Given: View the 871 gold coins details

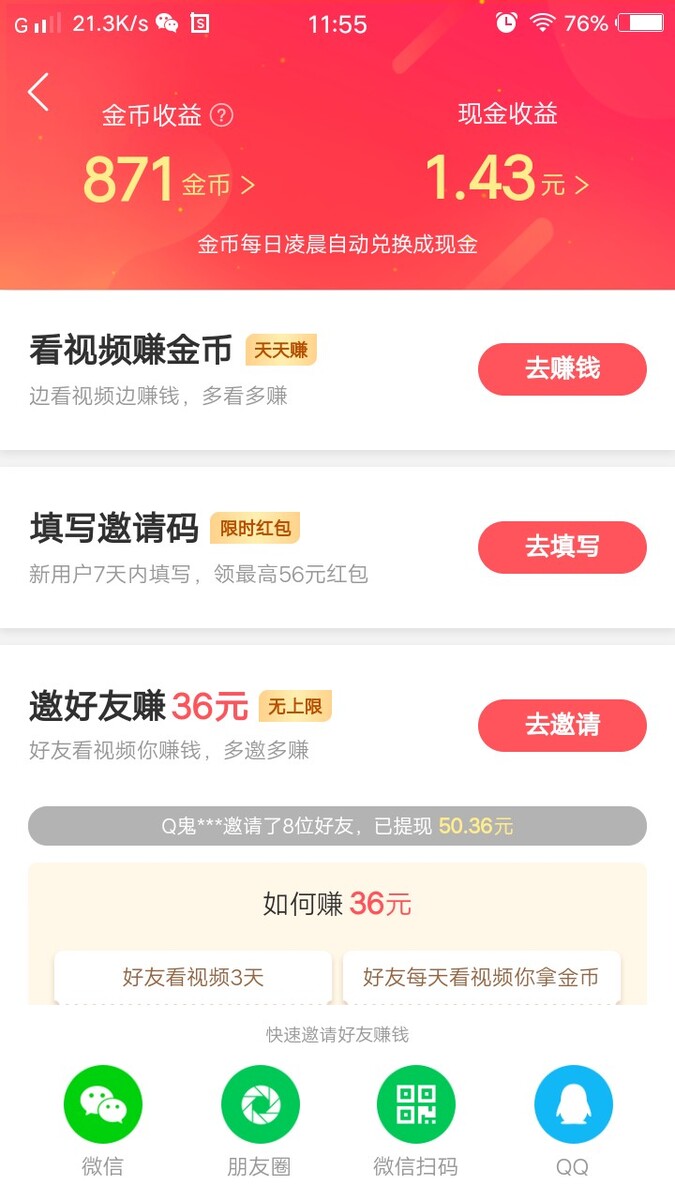Looking at the screenshot, I should 168,181.
